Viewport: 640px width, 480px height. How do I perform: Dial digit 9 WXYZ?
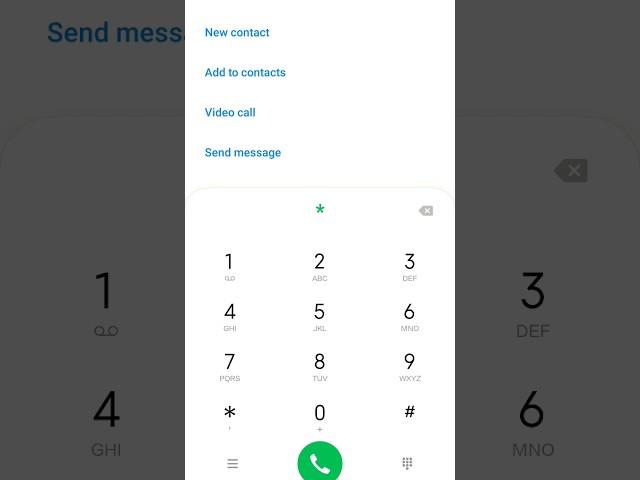coord(409,366)
